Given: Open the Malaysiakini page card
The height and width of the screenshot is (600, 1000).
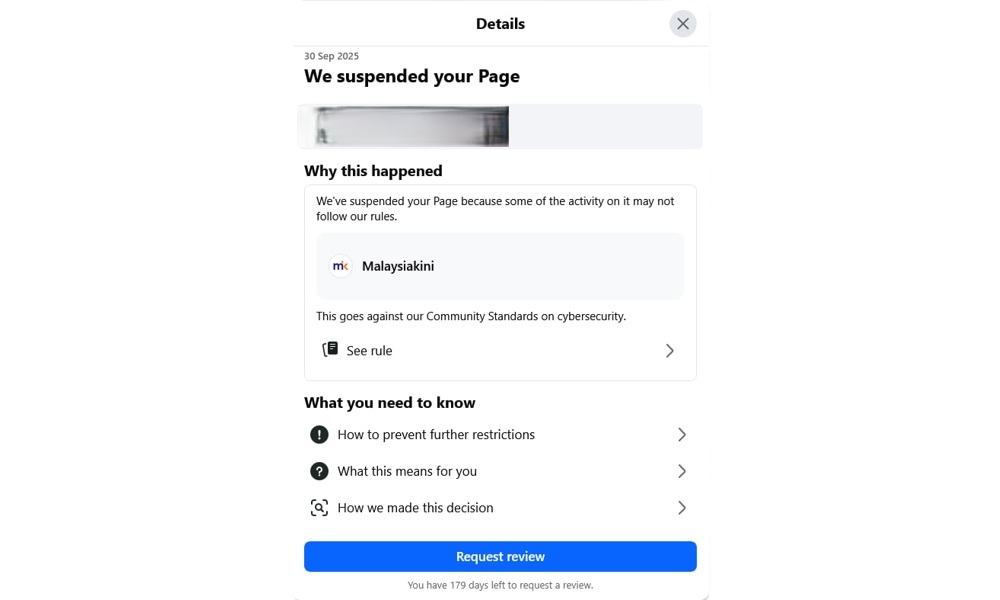Looking at the screenshot, I should (x=500, y=266).
